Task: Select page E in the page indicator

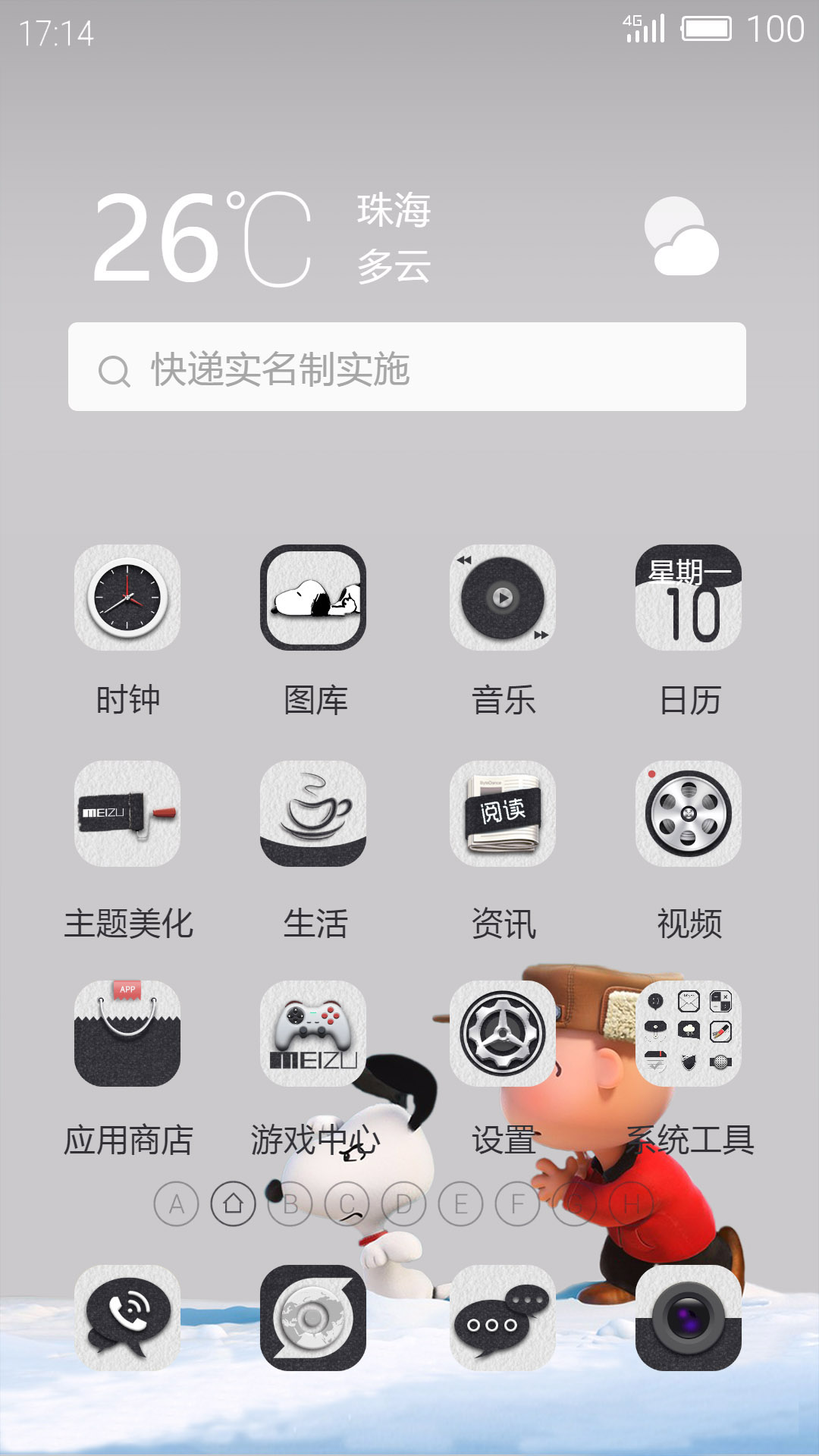Action: pos(460,1204)
